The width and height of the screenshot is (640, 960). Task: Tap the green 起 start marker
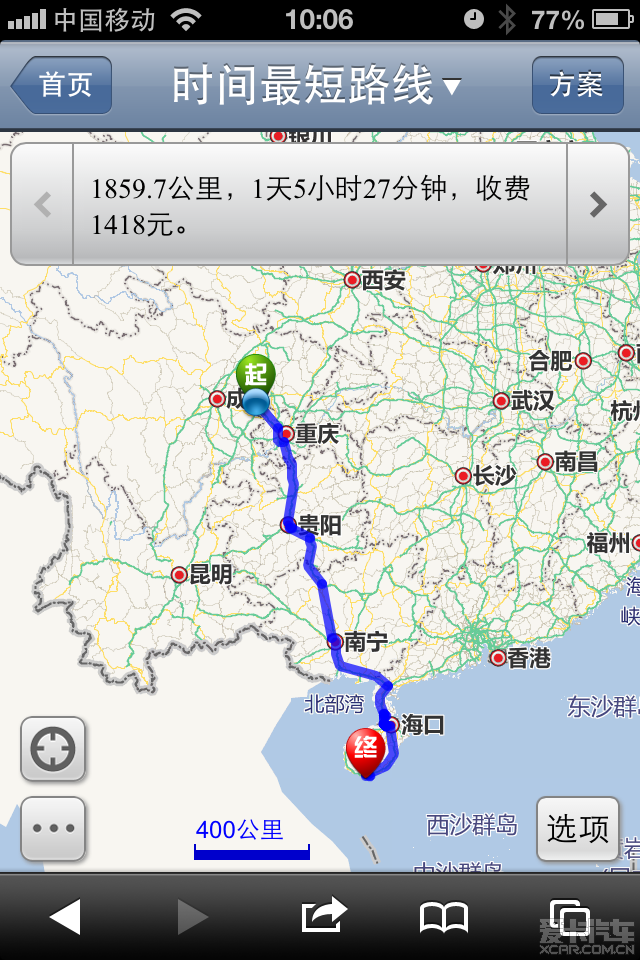tap(255, 377)
